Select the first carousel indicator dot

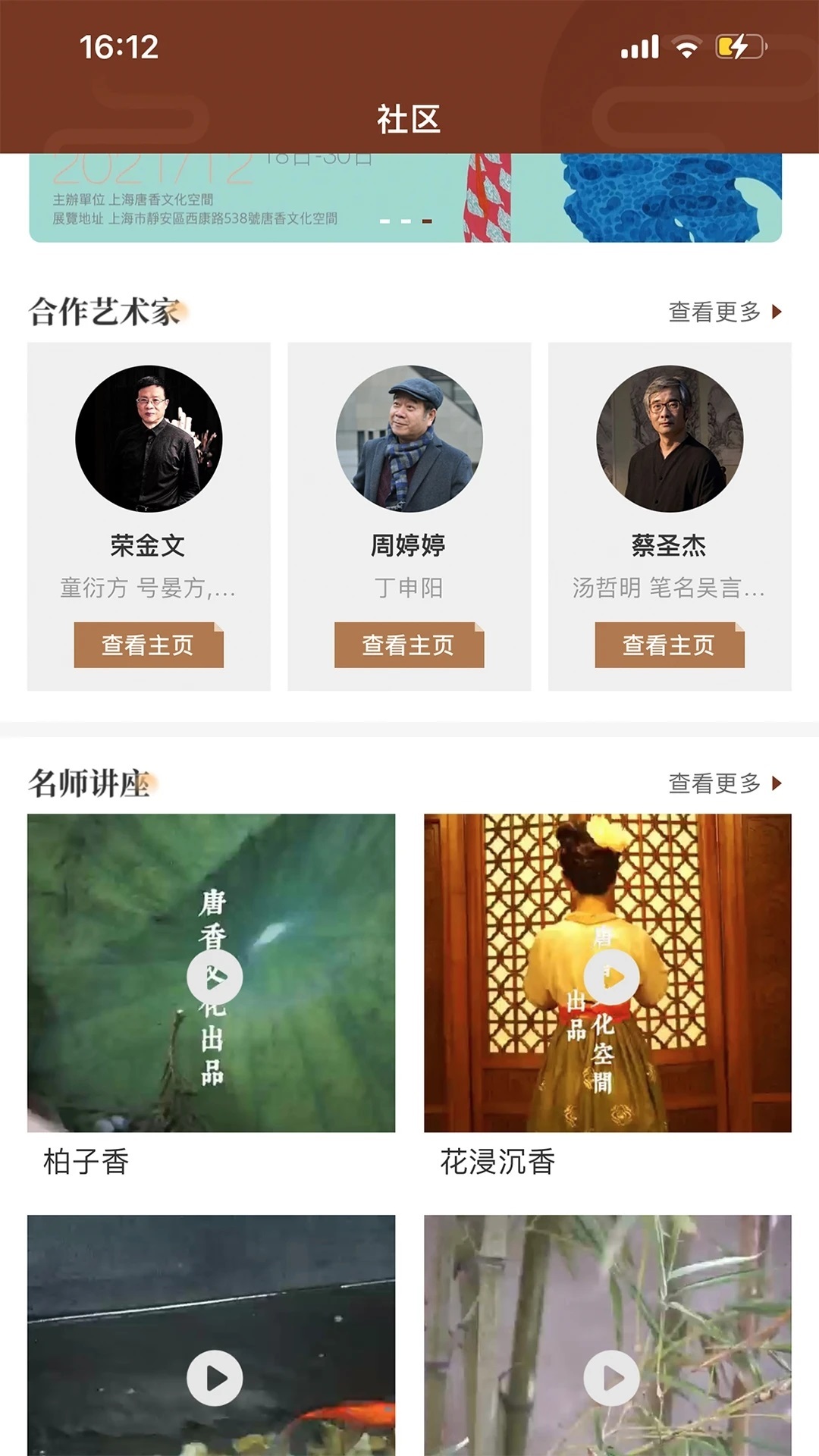tap(385, 220)
